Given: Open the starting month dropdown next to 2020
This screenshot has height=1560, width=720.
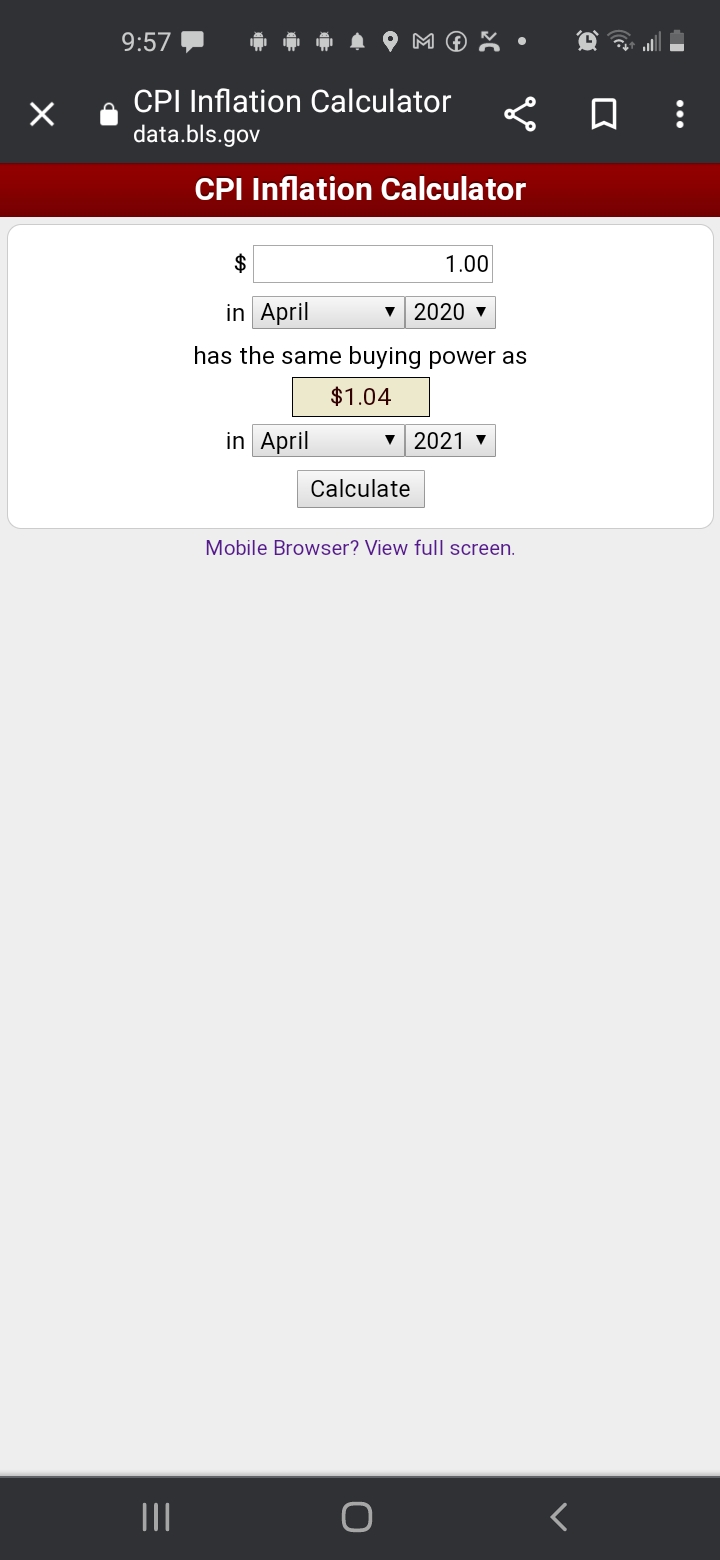Looking at the screenshot, I should click(329, 312).
